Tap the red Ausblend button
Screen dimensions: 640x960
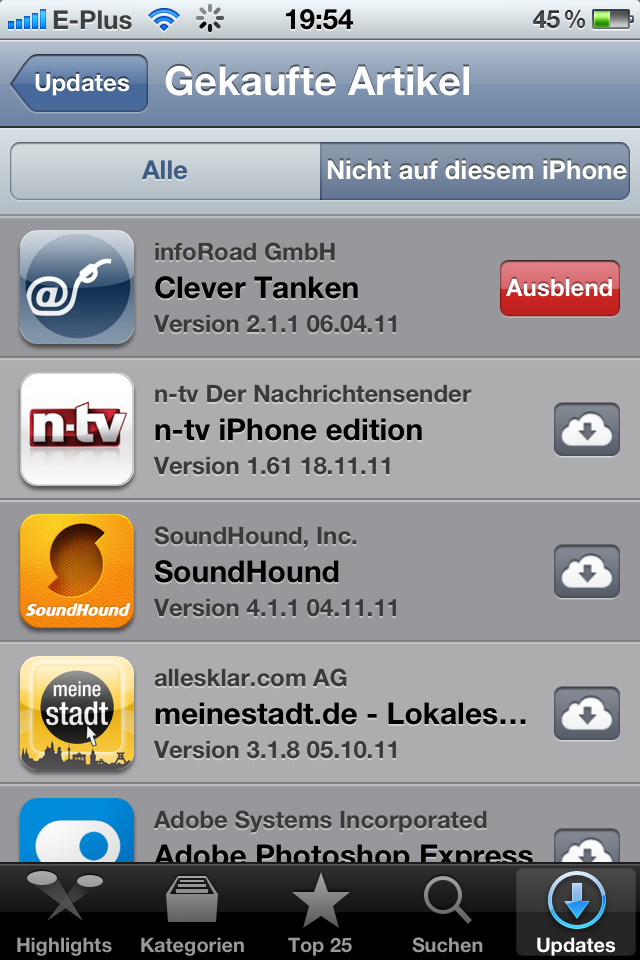click(559, 288)
